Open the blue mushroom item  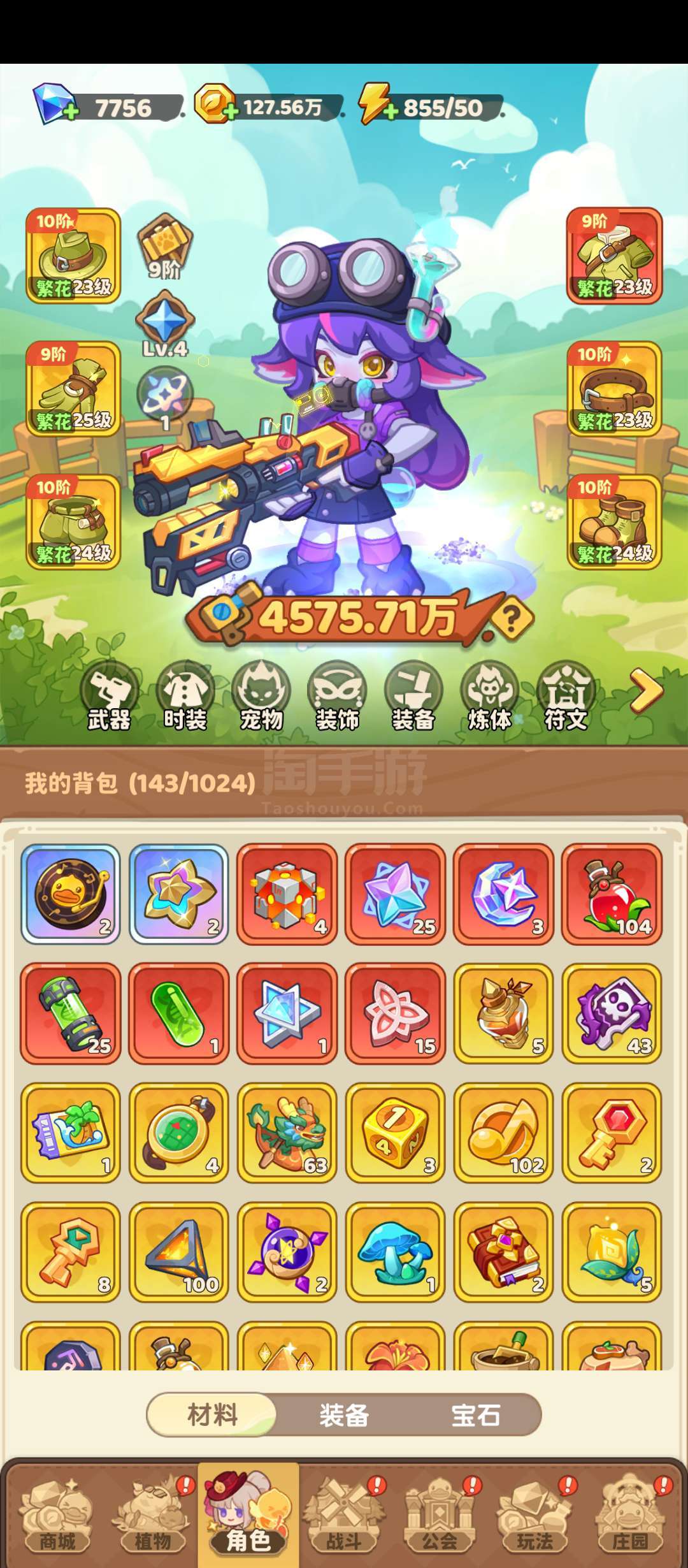pos(395,1252)
